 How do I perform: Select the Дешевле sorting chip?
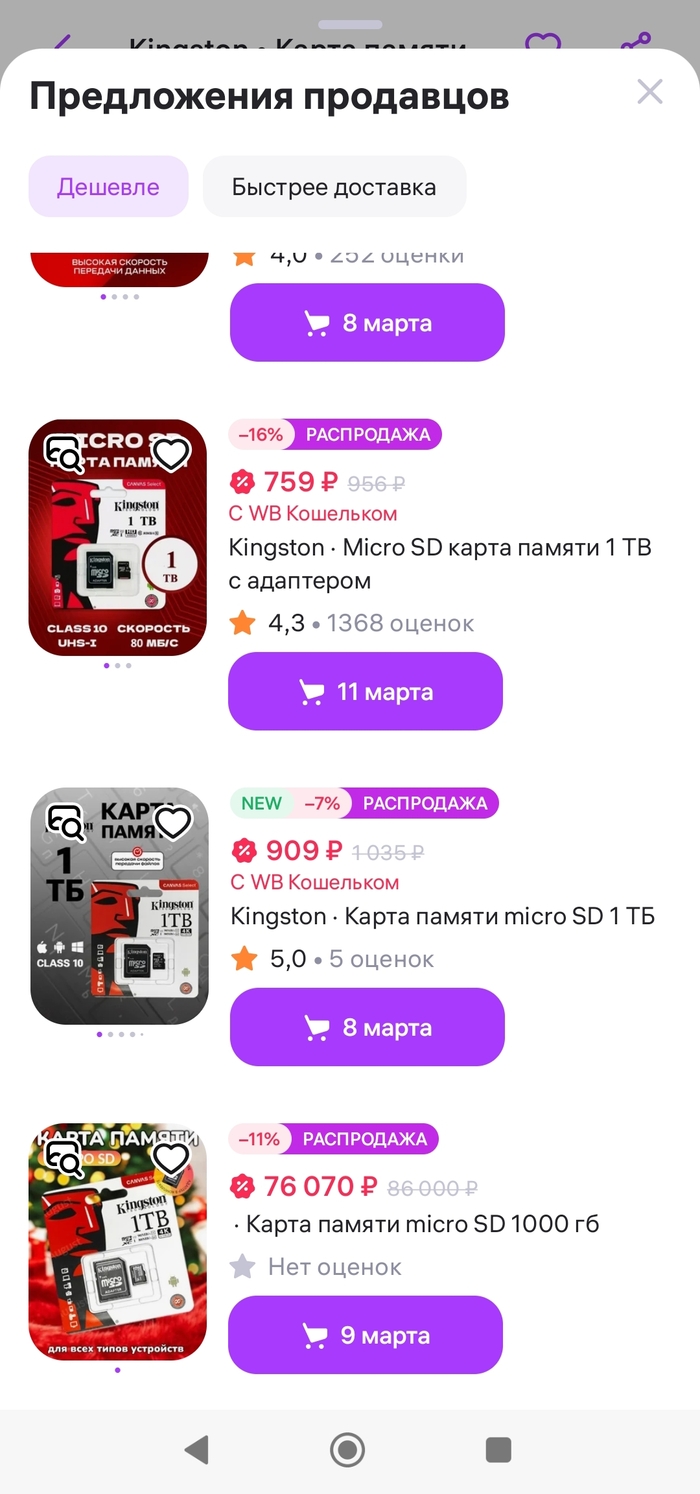(x=108, y=187)
